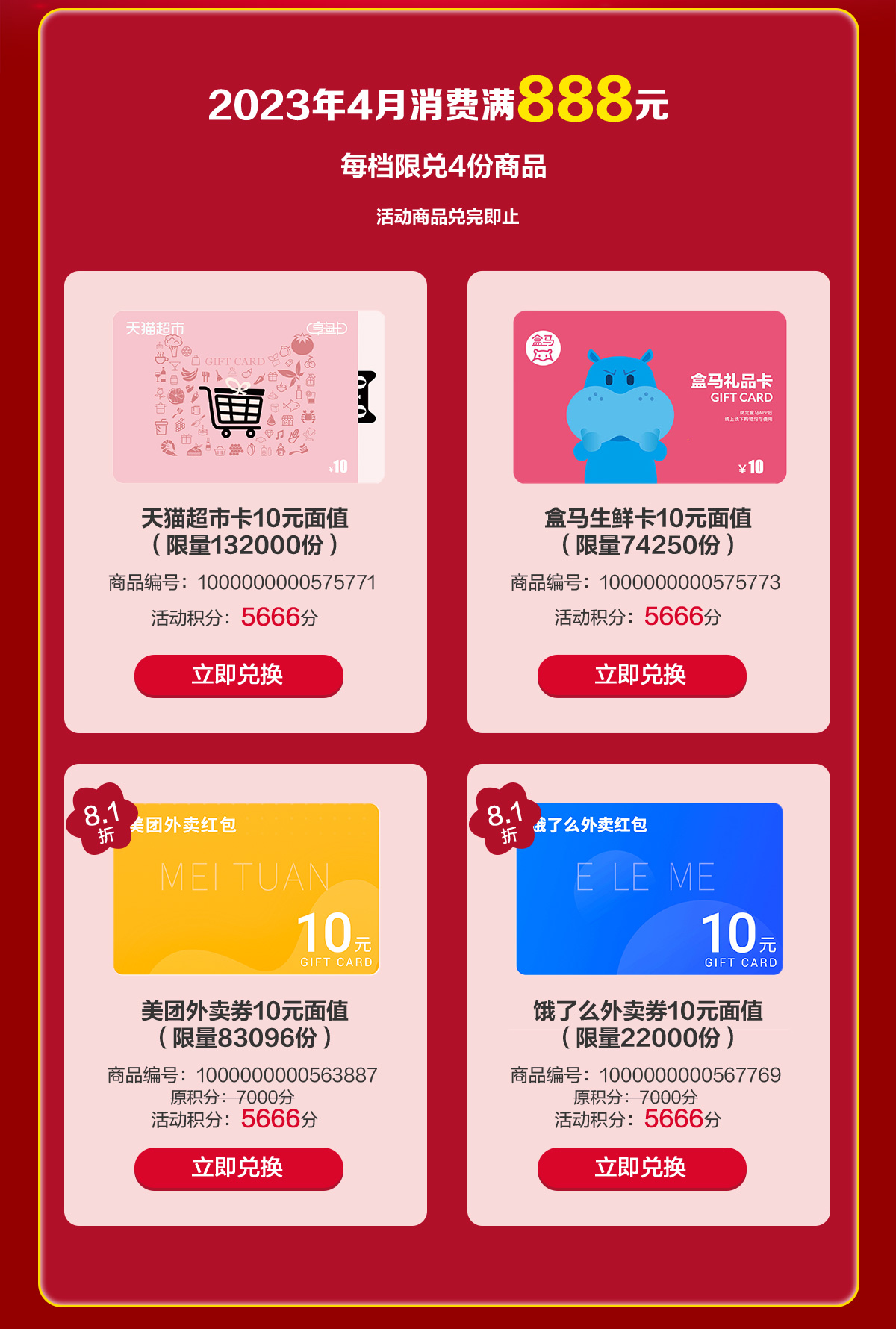This screenshot has height=1329, width=896.
Task: Tap 立即兑换 for 盒马生鲜卡
Action: pos(641,675)
